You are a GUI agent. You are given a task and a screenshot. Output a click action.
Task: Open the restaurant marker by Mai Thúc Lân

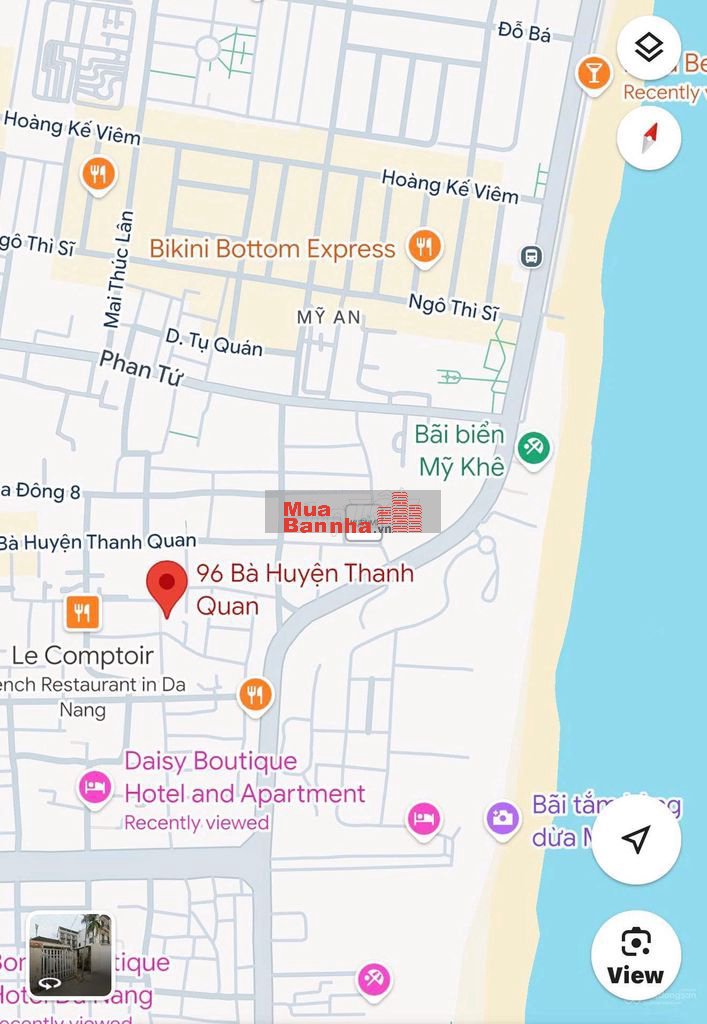click(97, 175)
